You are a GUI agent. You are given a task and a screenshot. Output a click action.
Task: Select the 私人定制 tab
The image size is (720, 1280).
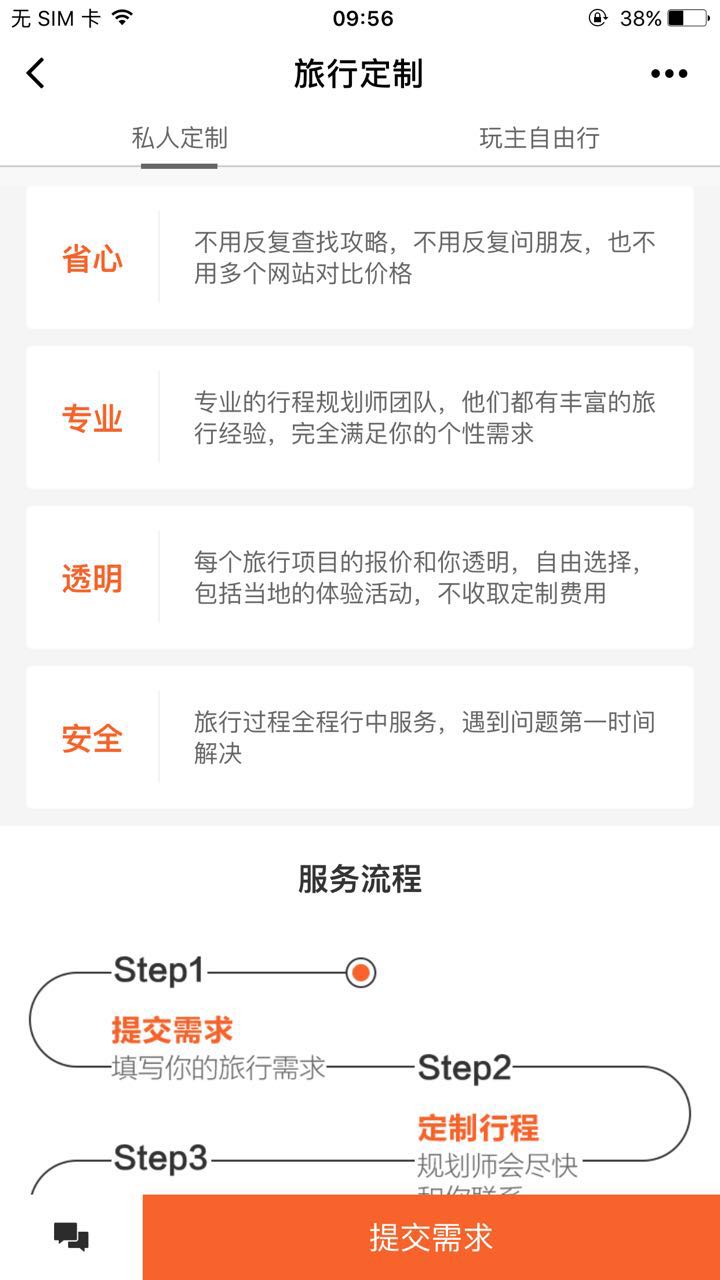click(x=180, y=138)
